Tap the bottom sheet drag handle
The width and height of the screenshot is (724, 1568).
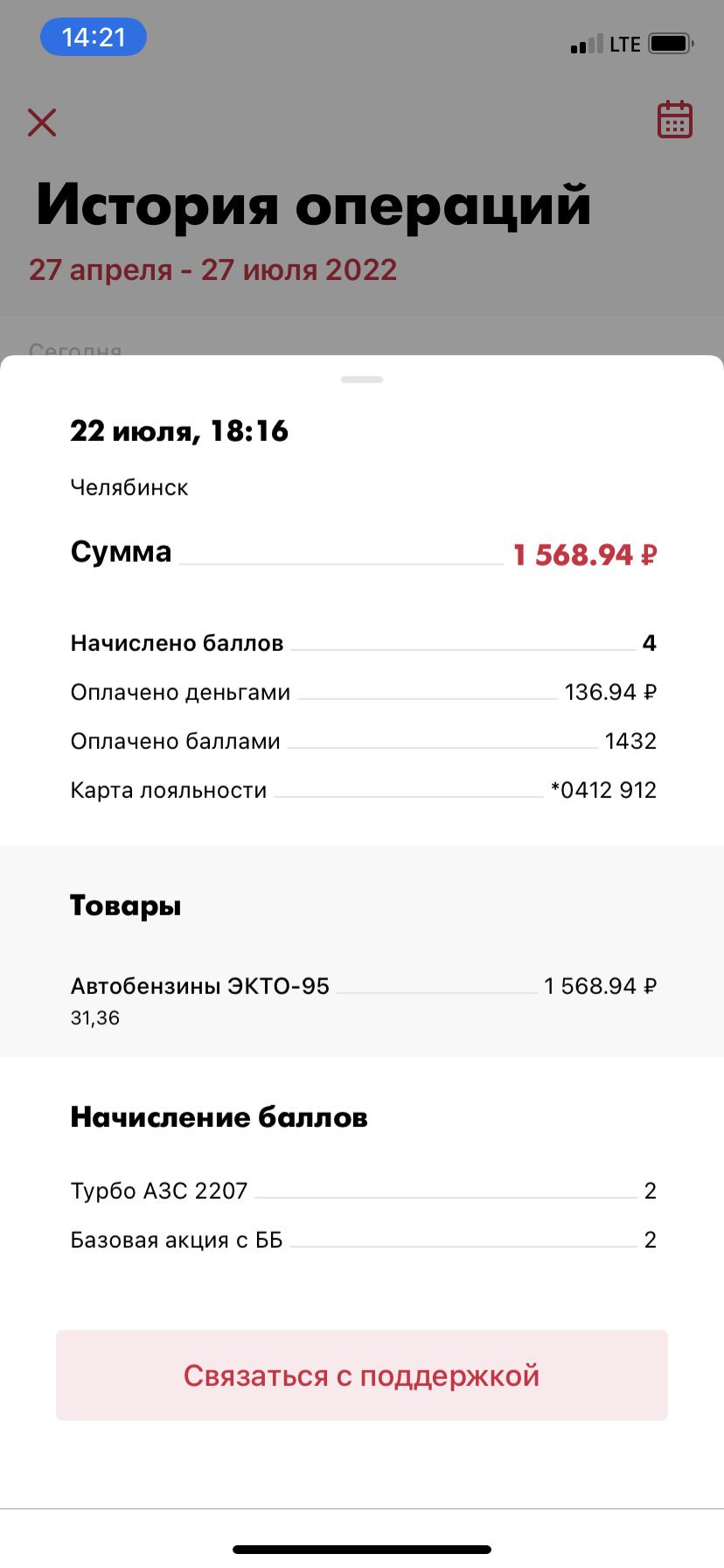363,380
